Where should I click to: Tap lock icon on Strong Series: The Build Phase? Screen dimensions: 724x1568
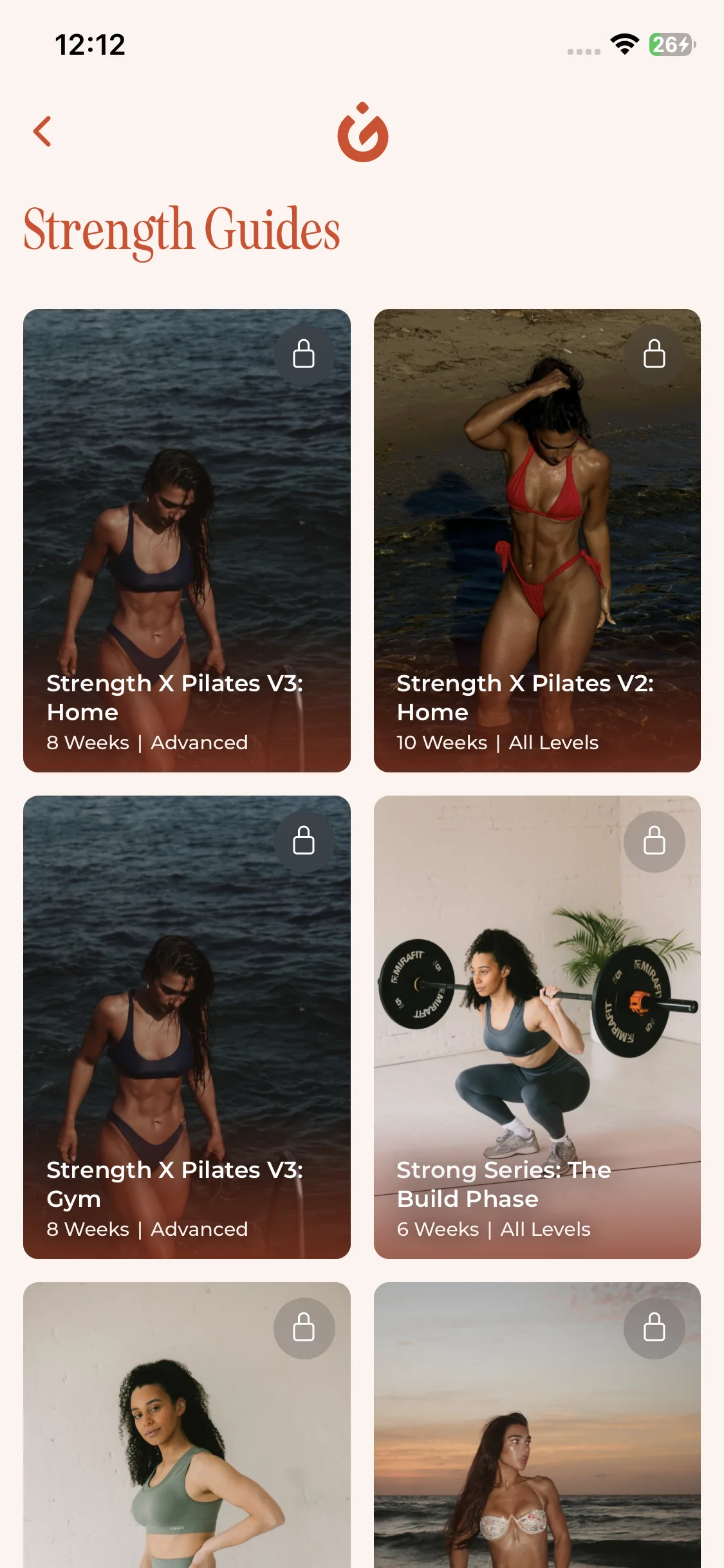click(654, 841)
